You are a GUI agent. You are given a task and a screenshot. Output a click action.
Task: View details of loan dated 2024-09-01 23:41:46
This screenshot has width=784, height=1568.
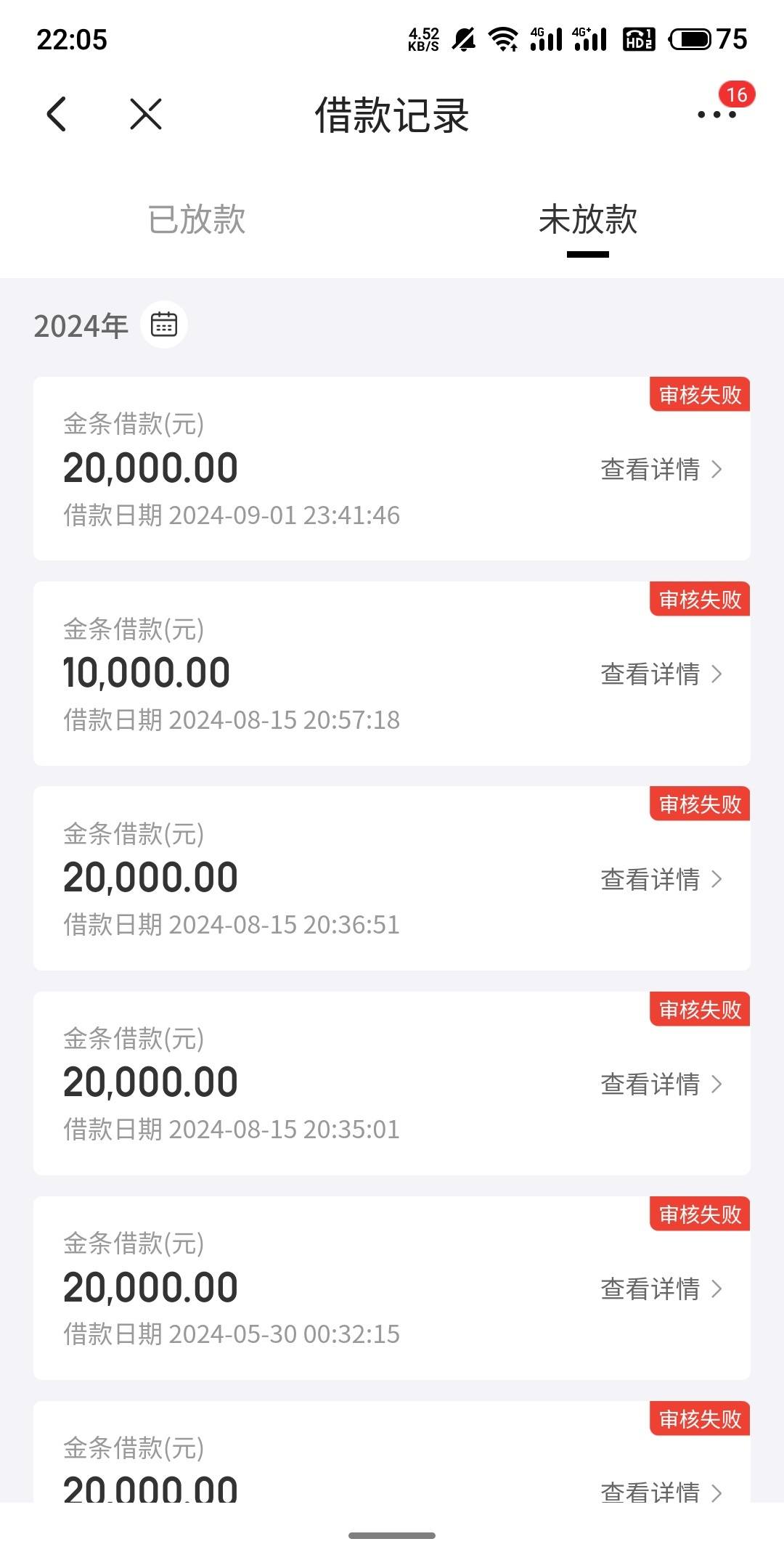[661, 470]
